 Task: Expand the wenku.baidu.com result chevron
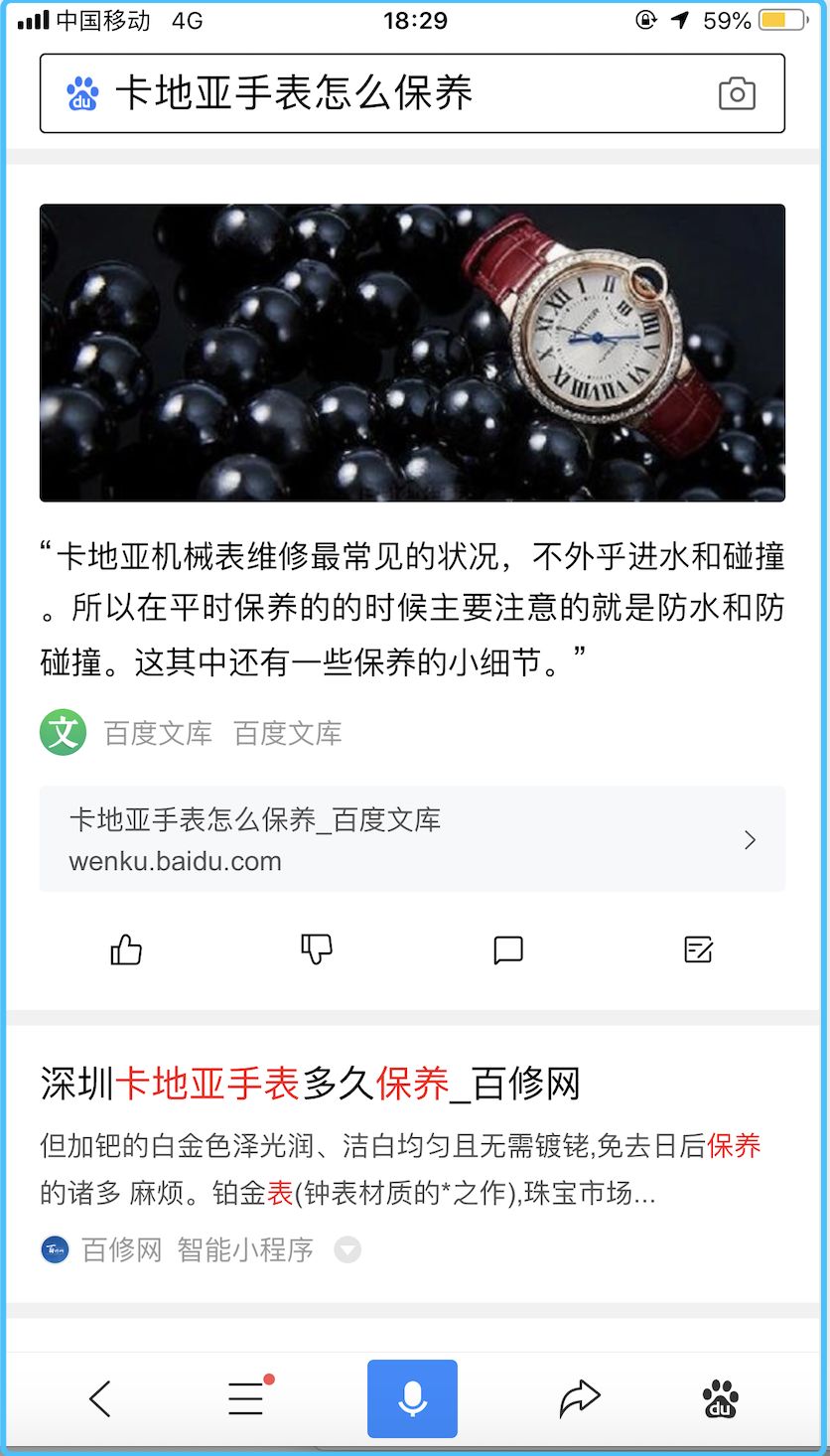point(751,839)
